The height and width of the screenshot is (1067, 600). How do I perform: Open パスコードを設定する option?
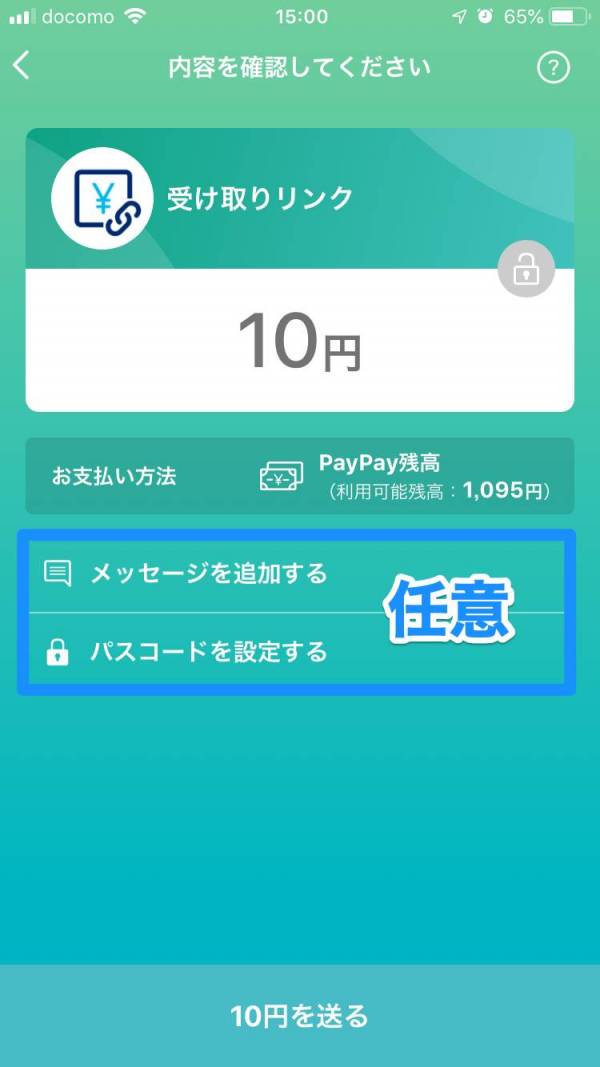click(x=208, y=653)
